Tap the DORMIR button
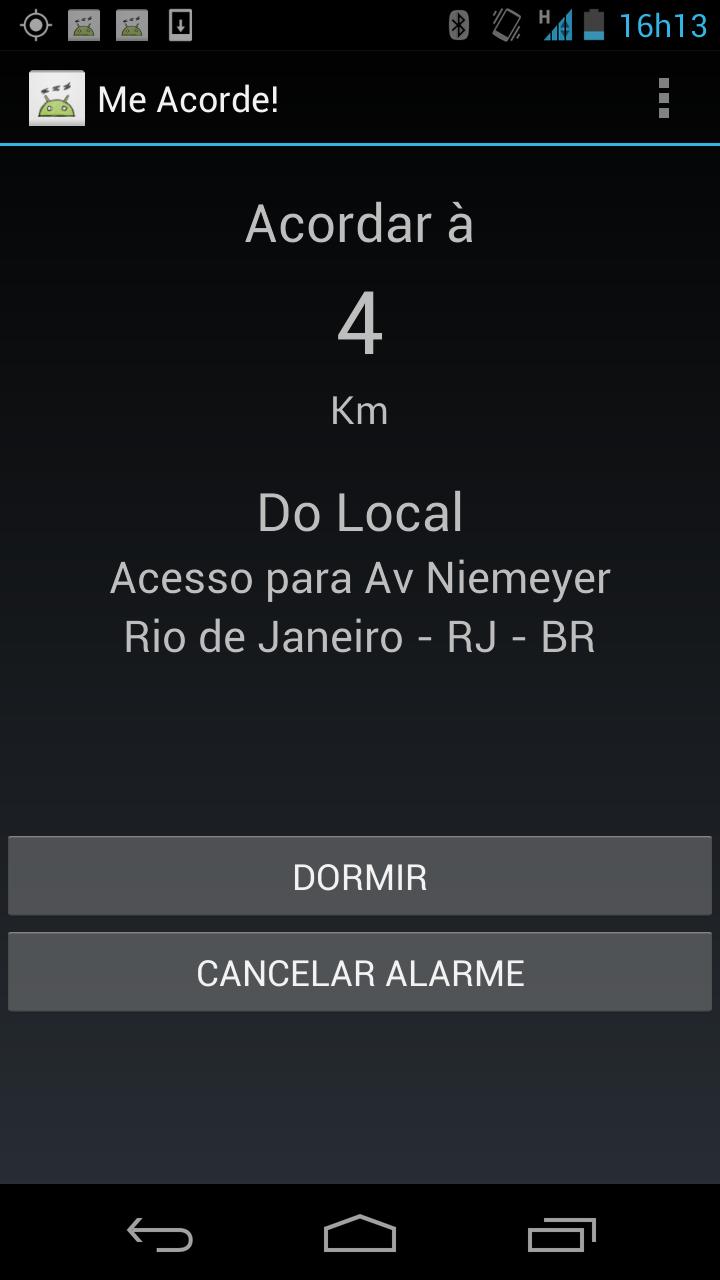Image resolution: width=720 pixels, height=1280 pixels. 360,876
